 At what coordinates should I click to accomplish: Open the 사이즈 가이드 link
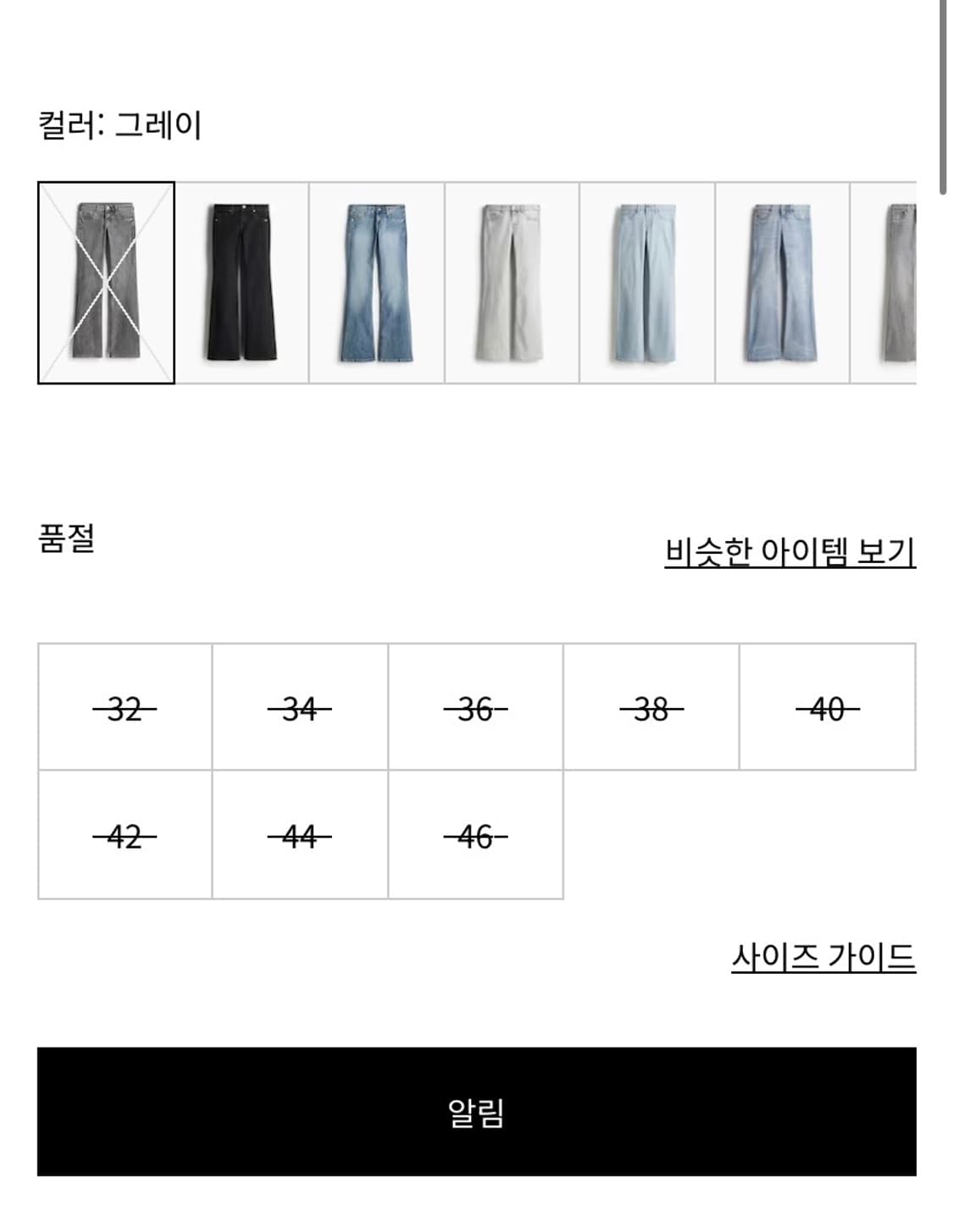tap(823, 956)
